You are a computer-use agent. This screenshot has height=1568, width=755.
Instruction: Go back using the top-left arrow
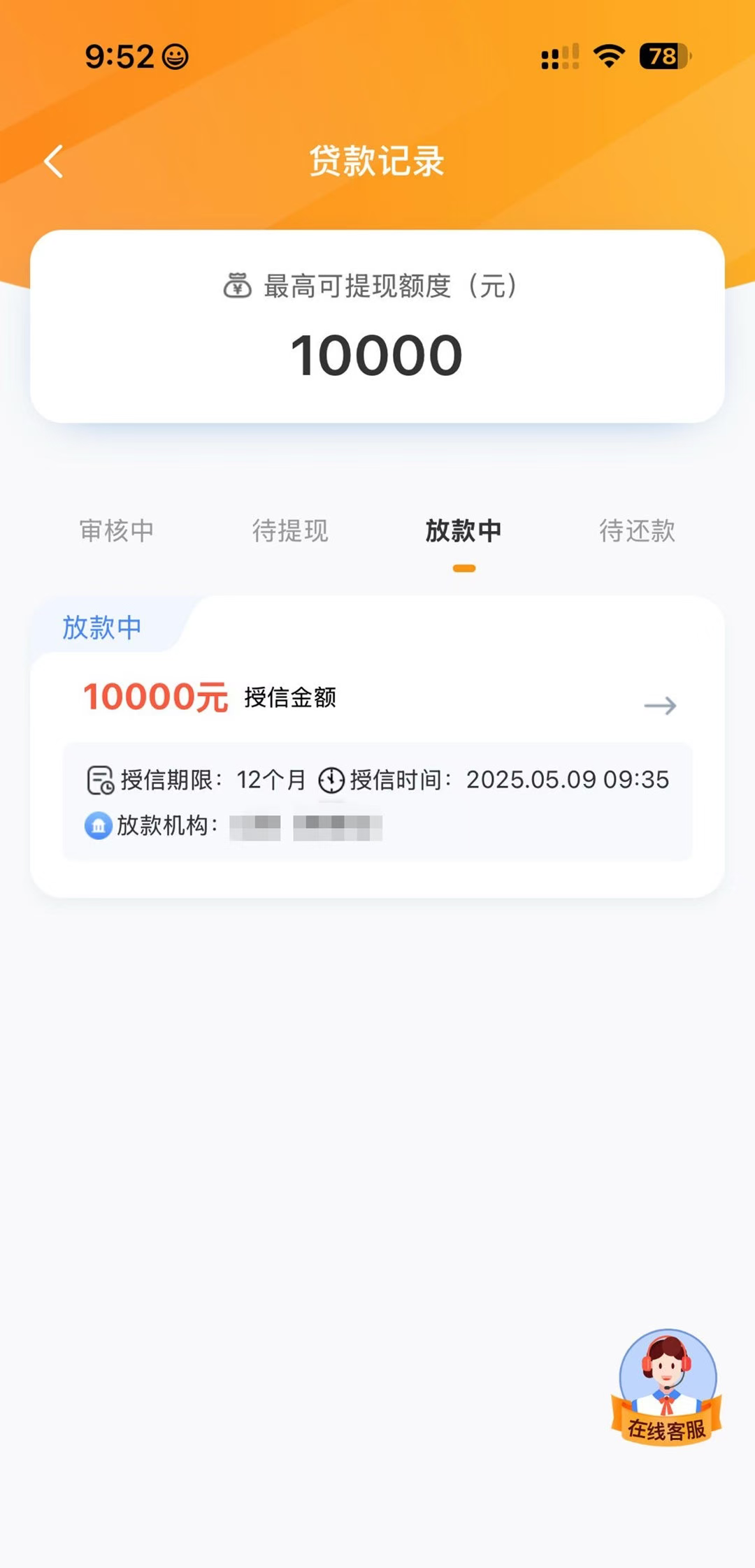tap(54, 161)
